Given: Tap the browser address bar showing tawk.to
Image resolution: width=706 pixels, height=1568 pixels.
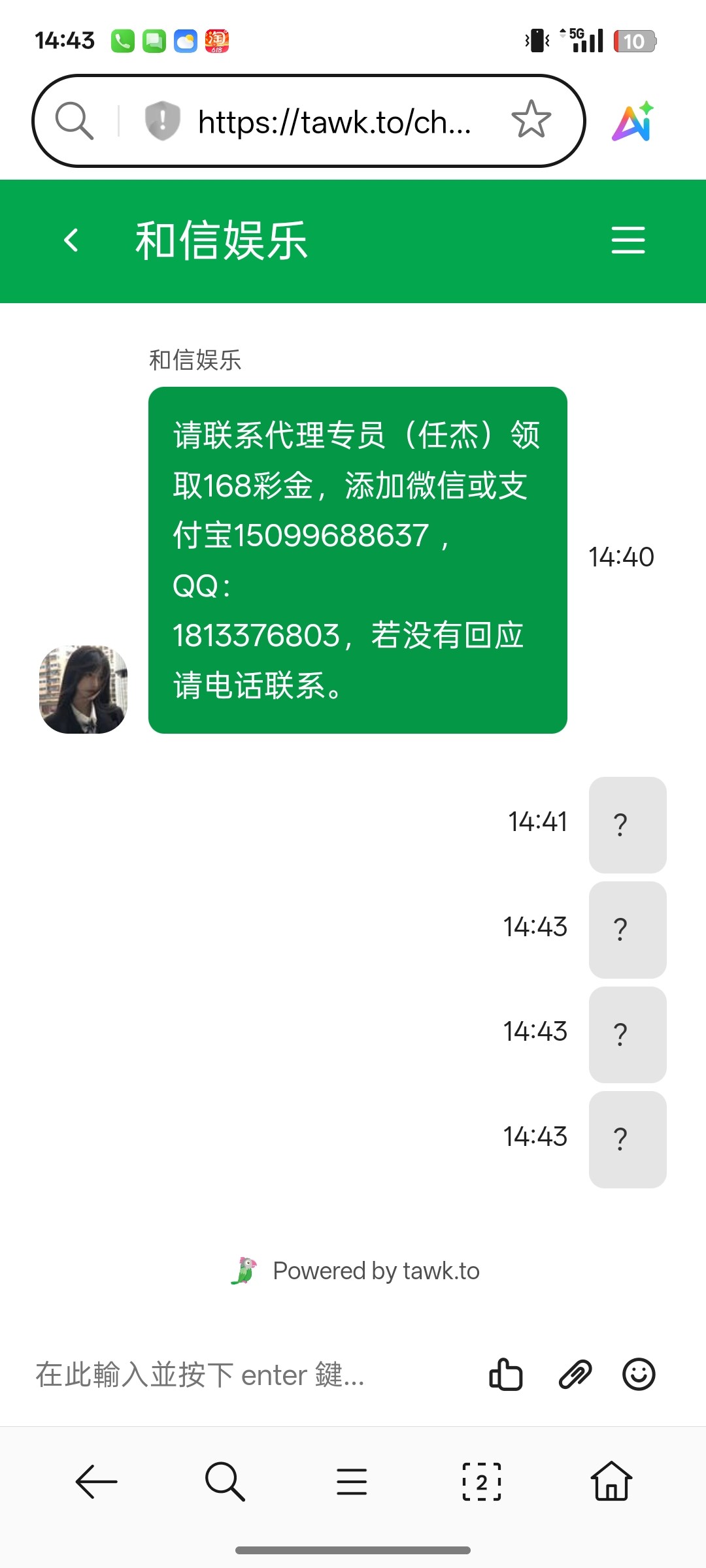Looking at the screenshot, I should pyautogui.click(x=333, y=122).
